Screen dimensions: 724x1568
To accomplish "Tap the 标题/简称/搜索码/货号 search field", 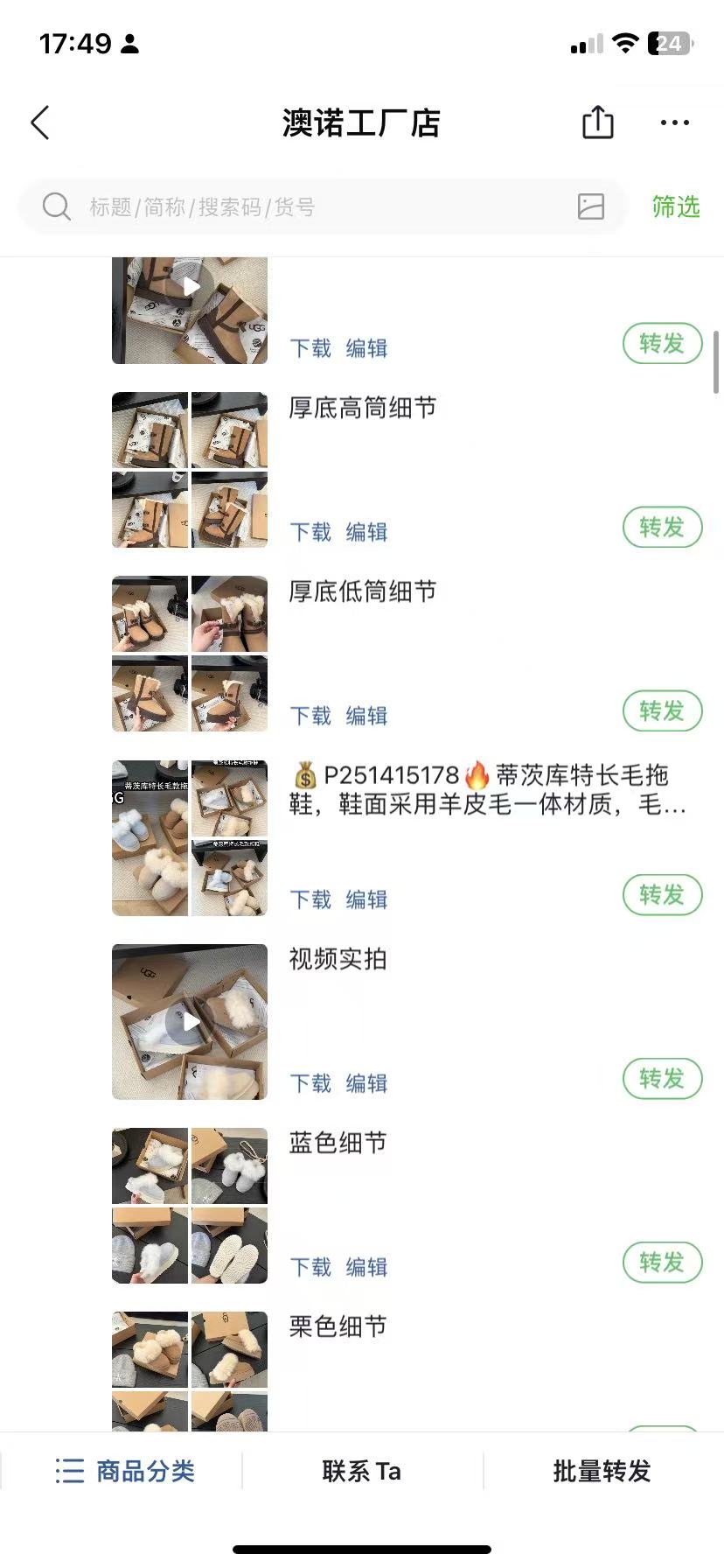I will pos(306,207).
